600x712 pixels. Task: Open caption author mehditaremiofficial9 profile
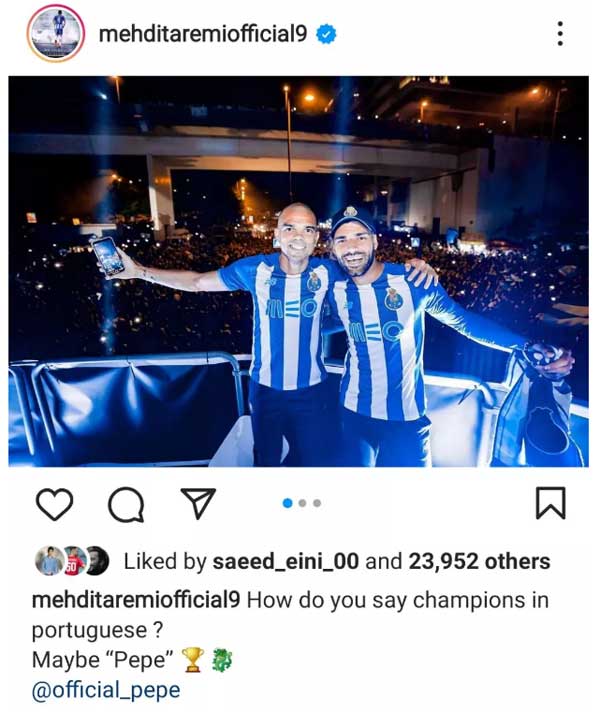[136, 602]
